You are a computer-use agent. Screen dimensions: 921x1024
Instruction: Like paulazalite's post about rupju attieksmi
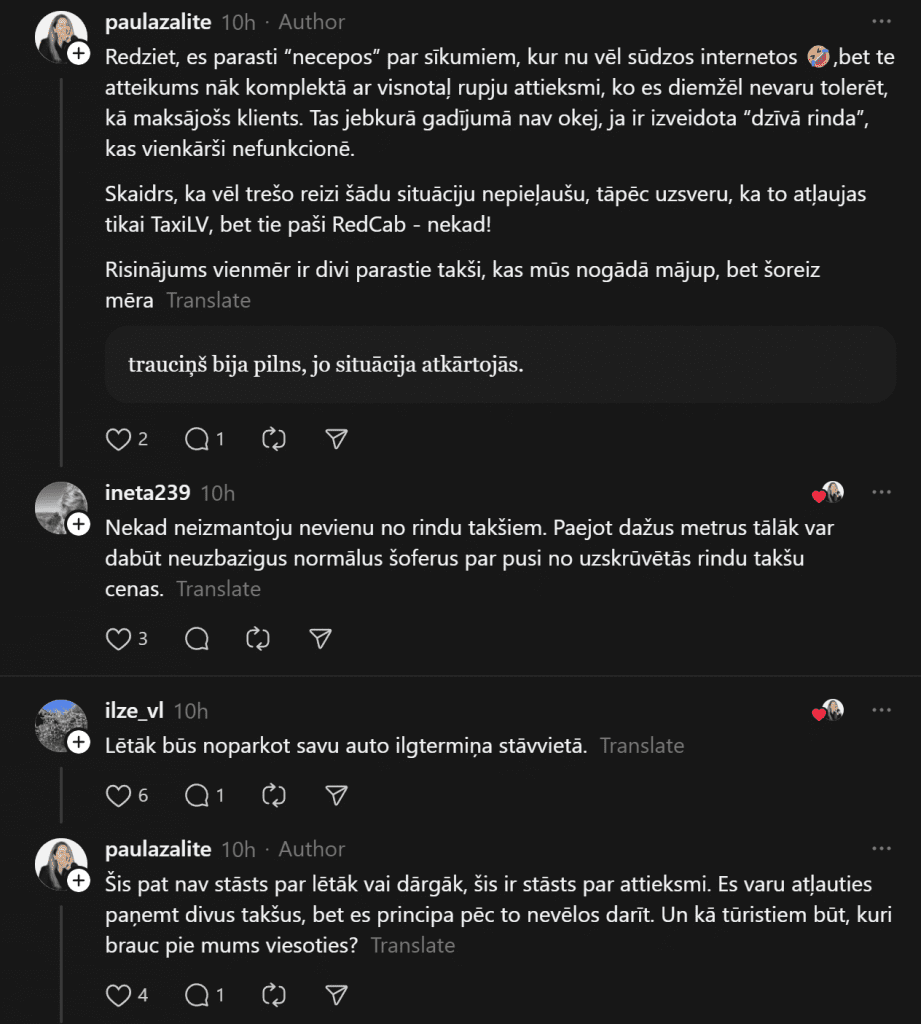pos(119,439)
